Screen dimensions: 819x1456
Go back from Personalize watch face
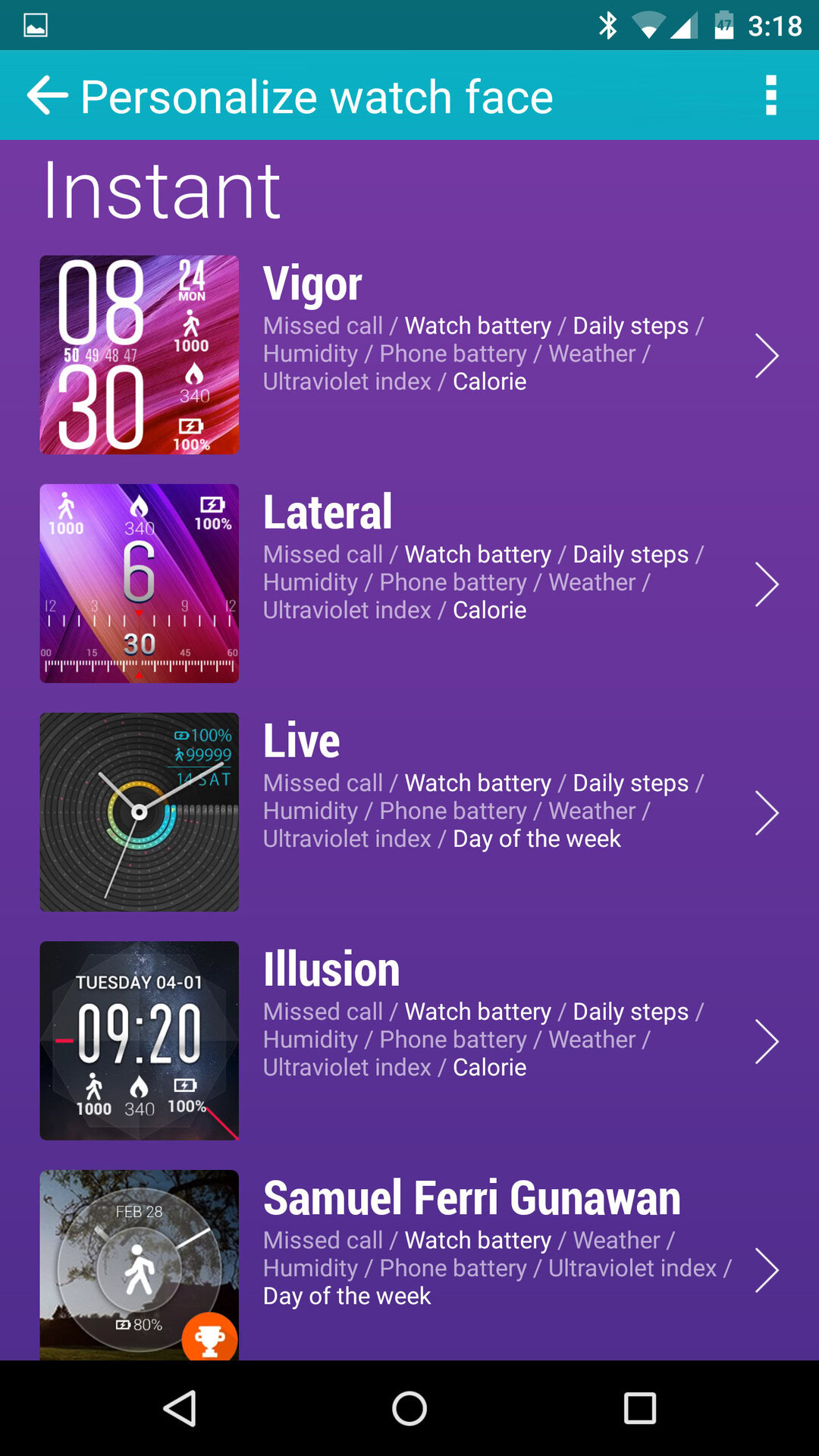tap(47, 96)
